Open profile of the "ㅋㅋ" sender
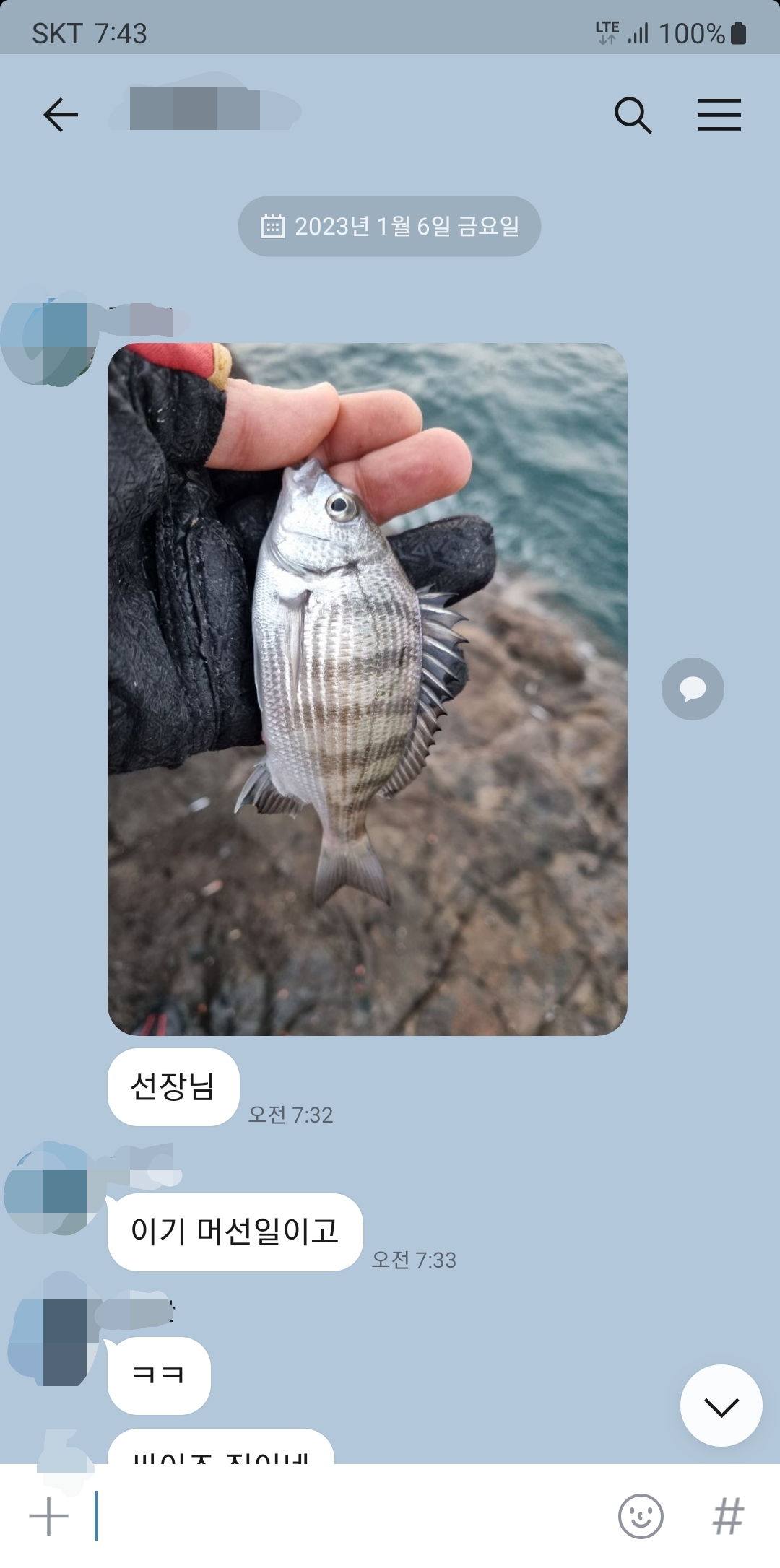Screen dimensions: 780x1568 click(49, 1330)
